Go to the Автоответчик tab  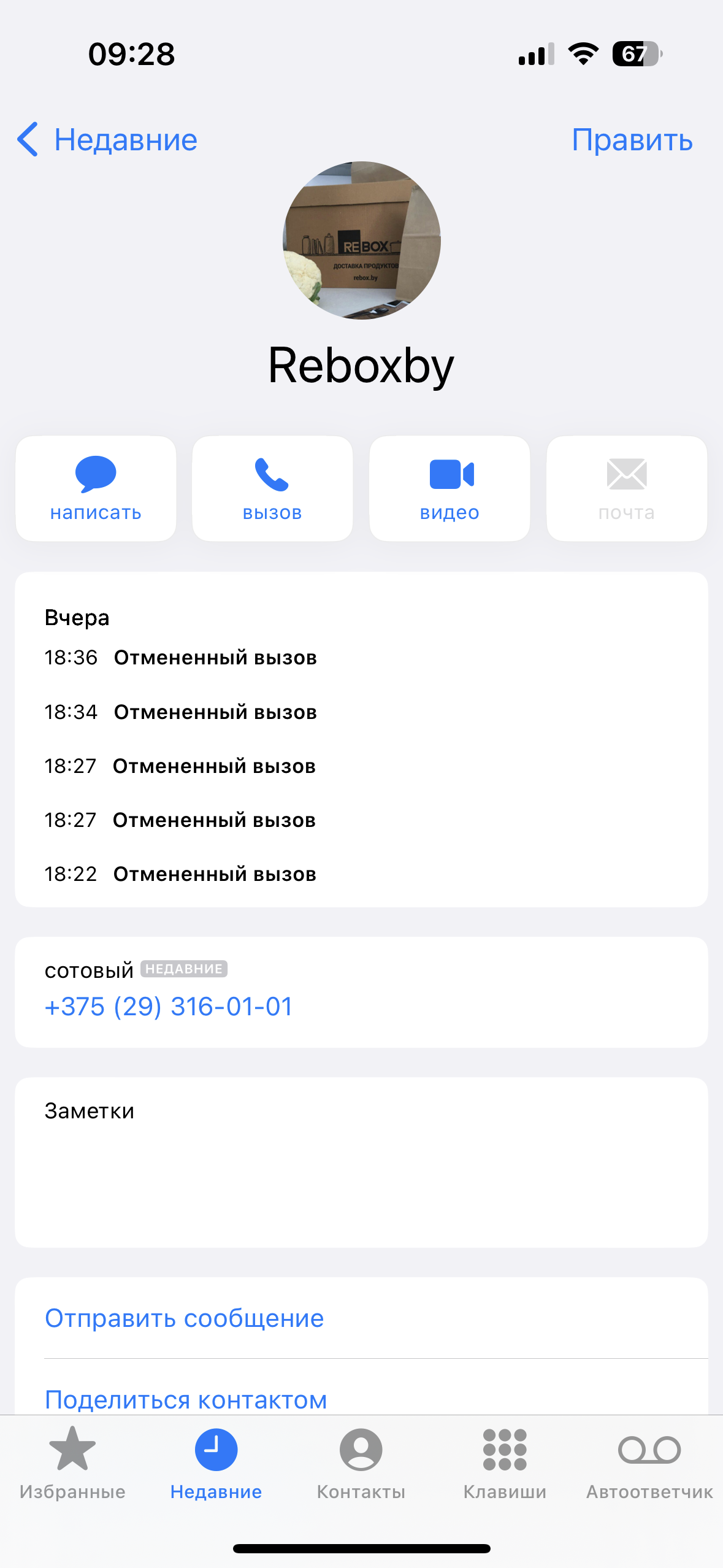649,1462
